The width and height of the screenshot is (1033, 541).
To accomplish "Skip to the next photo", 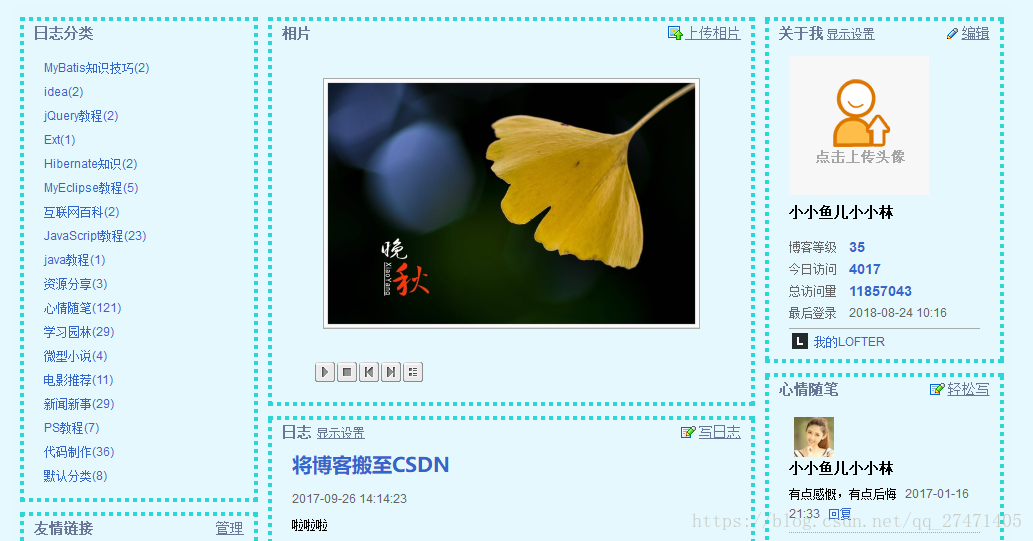I will (x=391, y=372).
